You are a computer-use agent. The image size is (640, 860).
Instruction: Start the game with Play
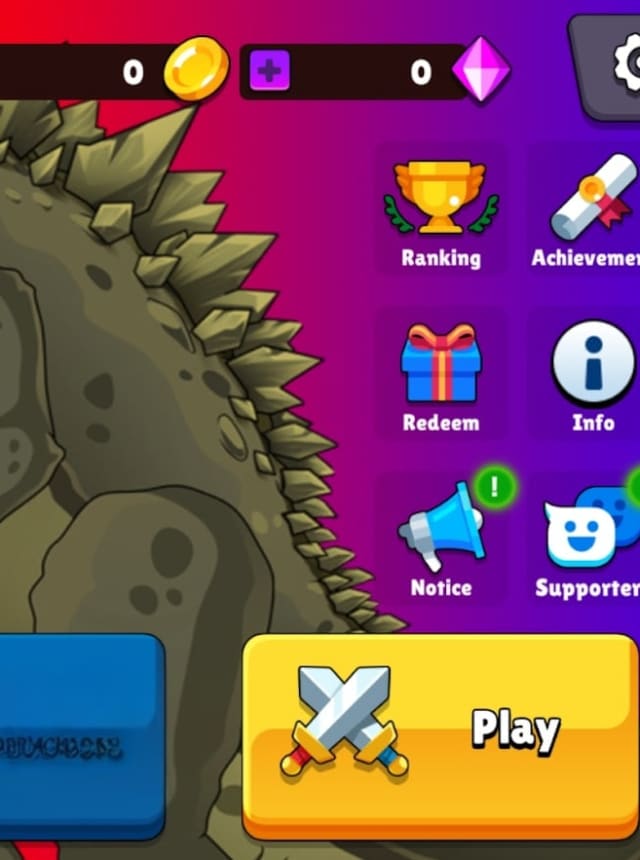pos(440,734)
